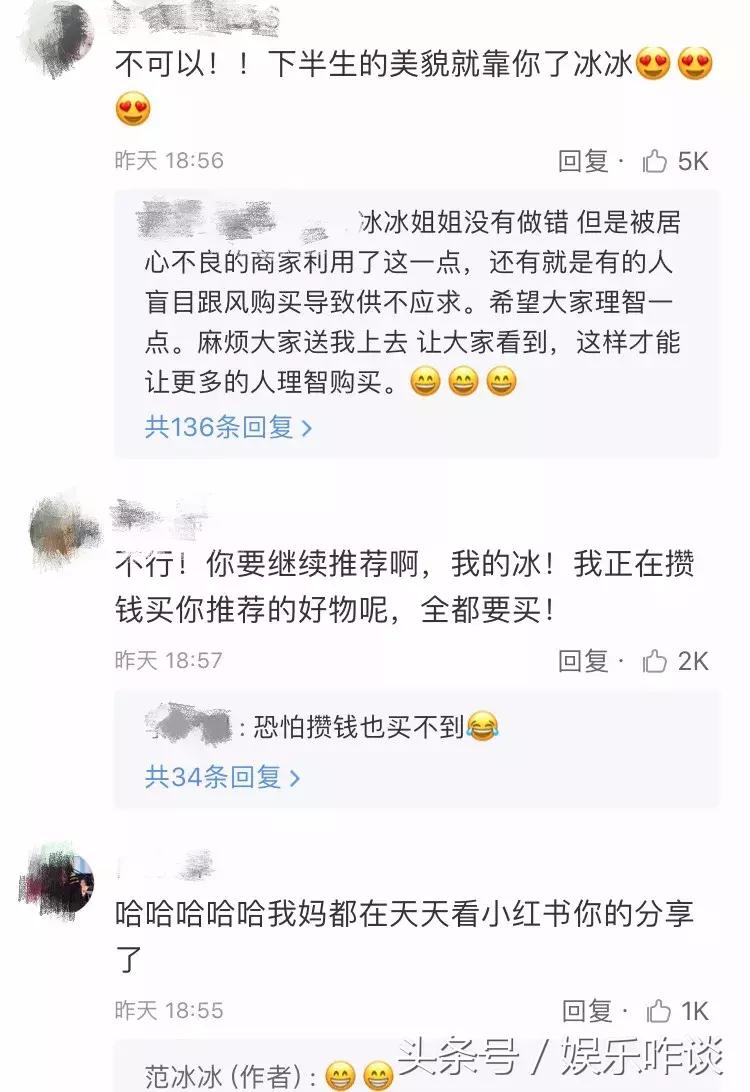Click the heart-eyes emoji in the first comment
The height and width of the screenshot is (1092, 750).
click(652, 63)
